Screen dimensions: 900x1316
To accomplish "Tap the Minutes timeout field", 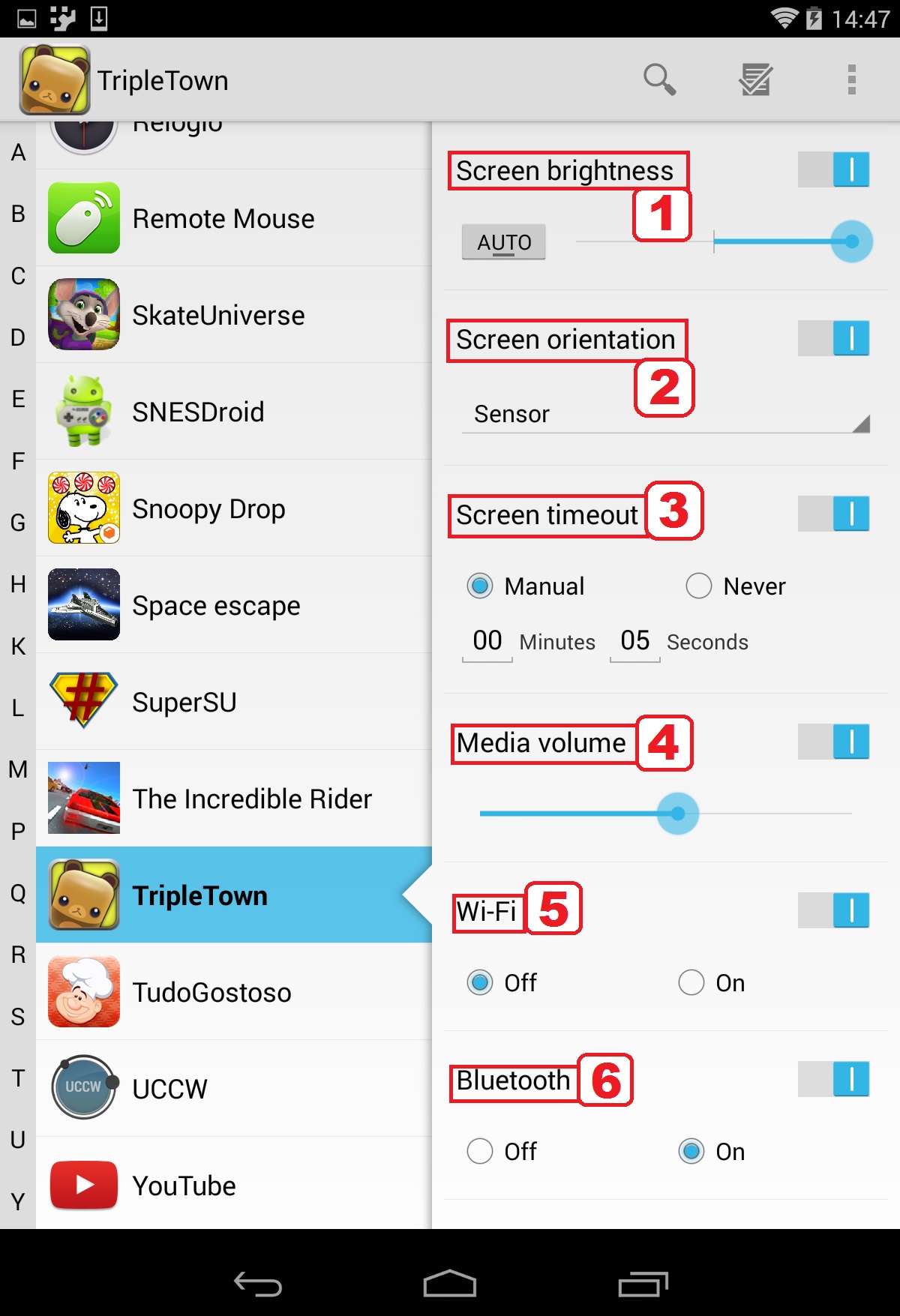I will click(x=487, y=641).
